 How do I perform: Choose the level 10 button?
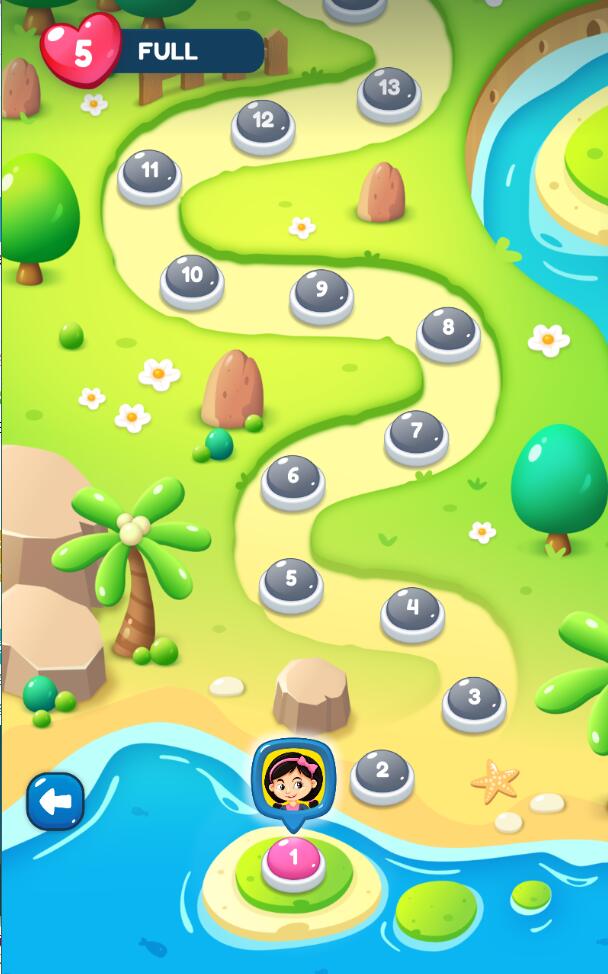(192, 277)
